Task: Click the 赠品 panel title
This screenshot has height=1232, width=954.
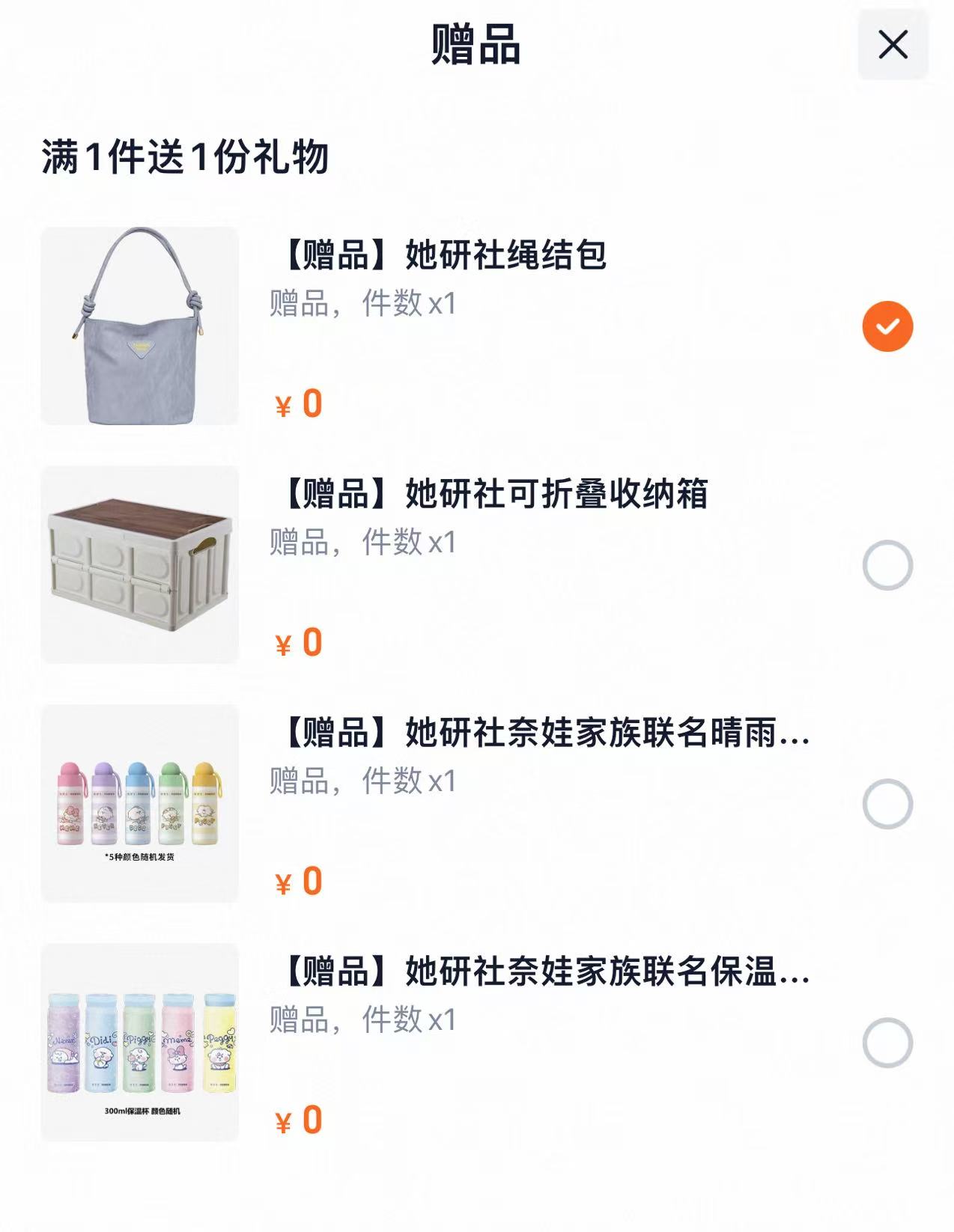Action: pyautogui.click(x=477, y=46)
